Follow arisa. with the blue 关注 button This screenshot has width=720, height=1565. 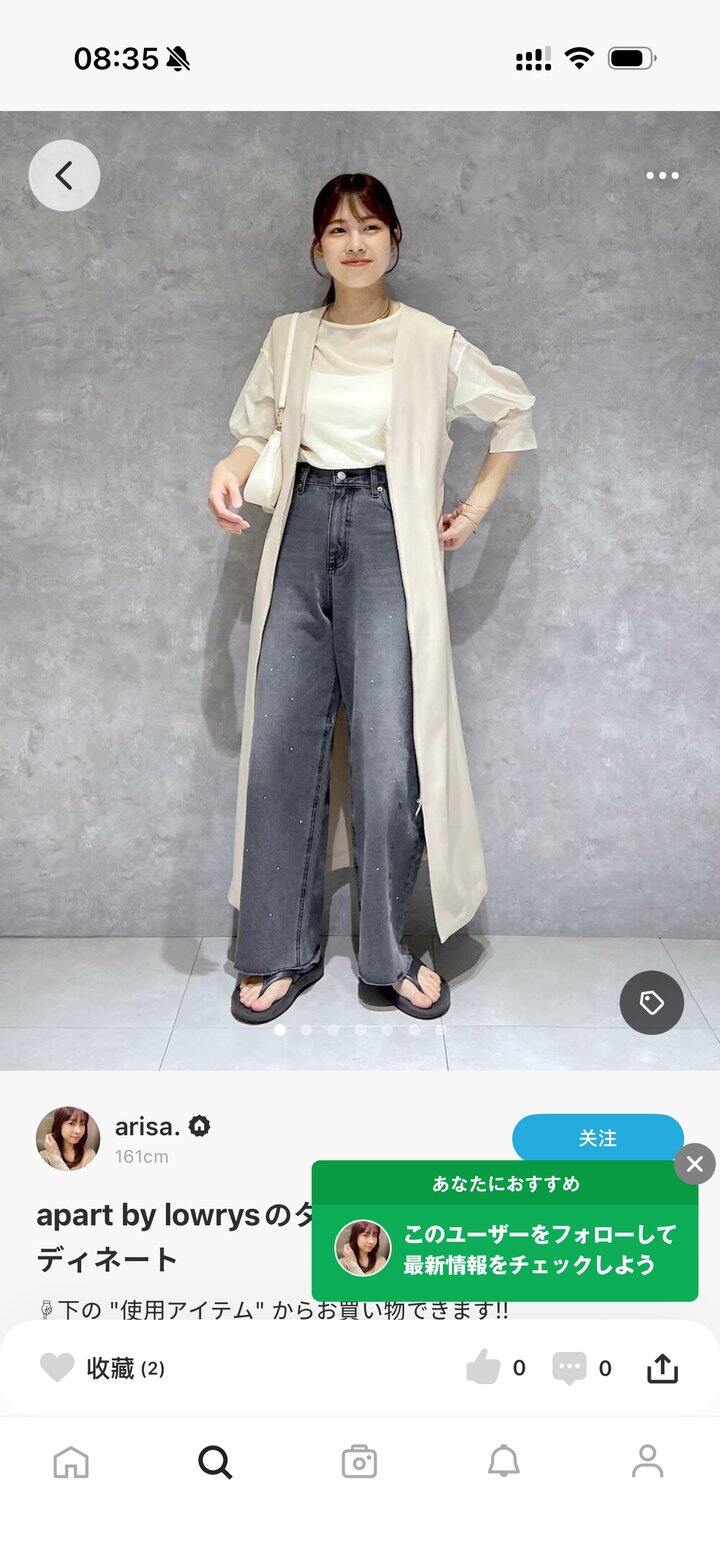point(597,1138)
